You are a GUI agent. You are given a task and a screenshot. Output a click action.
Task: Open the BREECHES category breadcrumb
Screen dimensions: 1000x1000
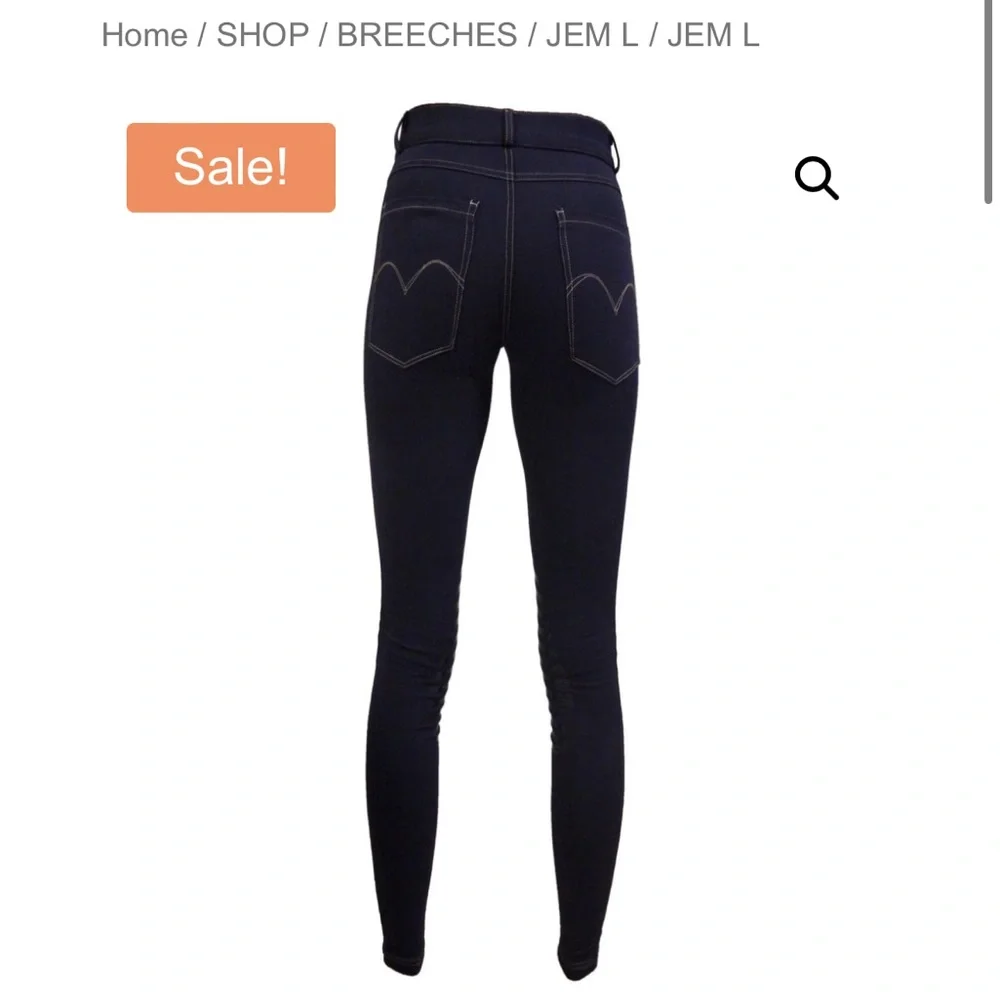[x=427, y=35]
